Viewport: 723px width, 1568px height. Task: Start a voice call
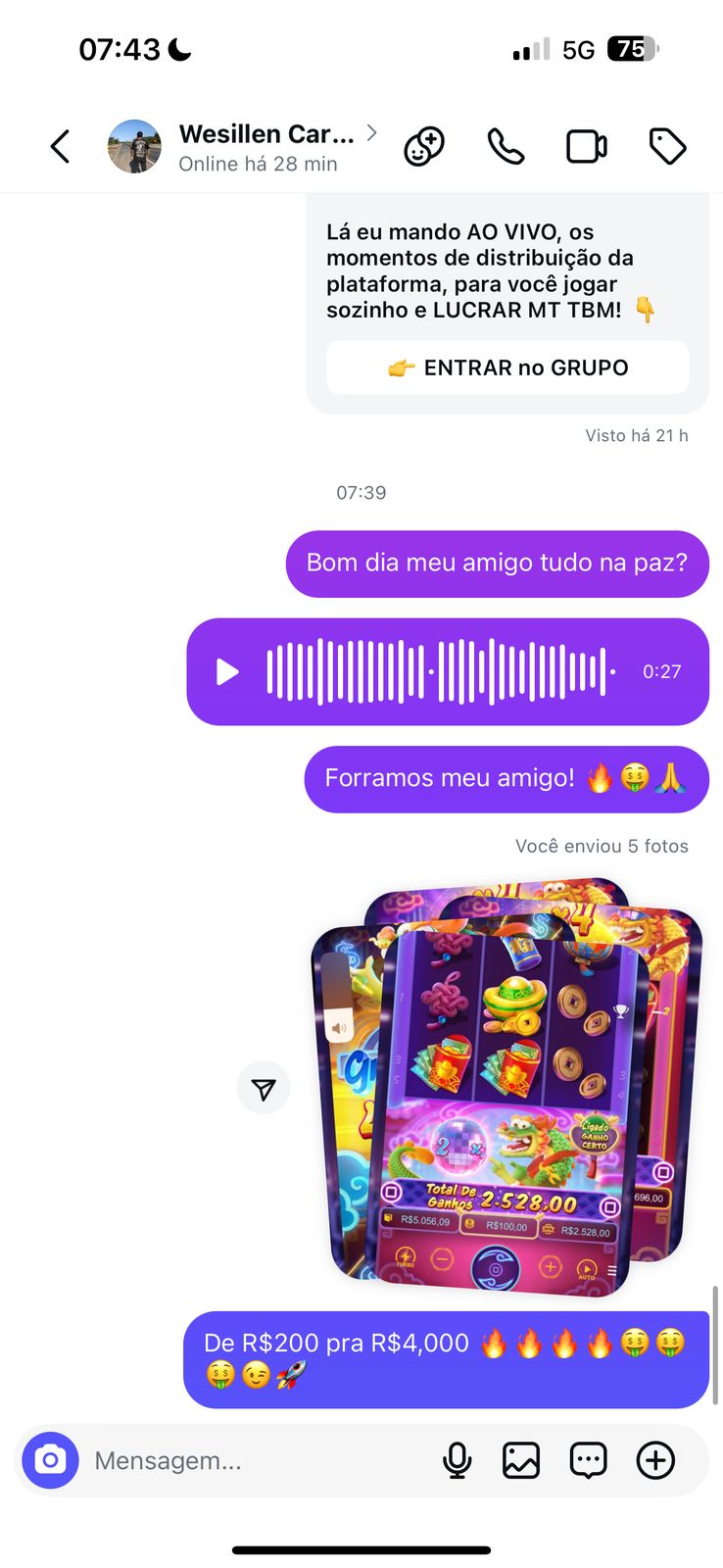[506, 147]
